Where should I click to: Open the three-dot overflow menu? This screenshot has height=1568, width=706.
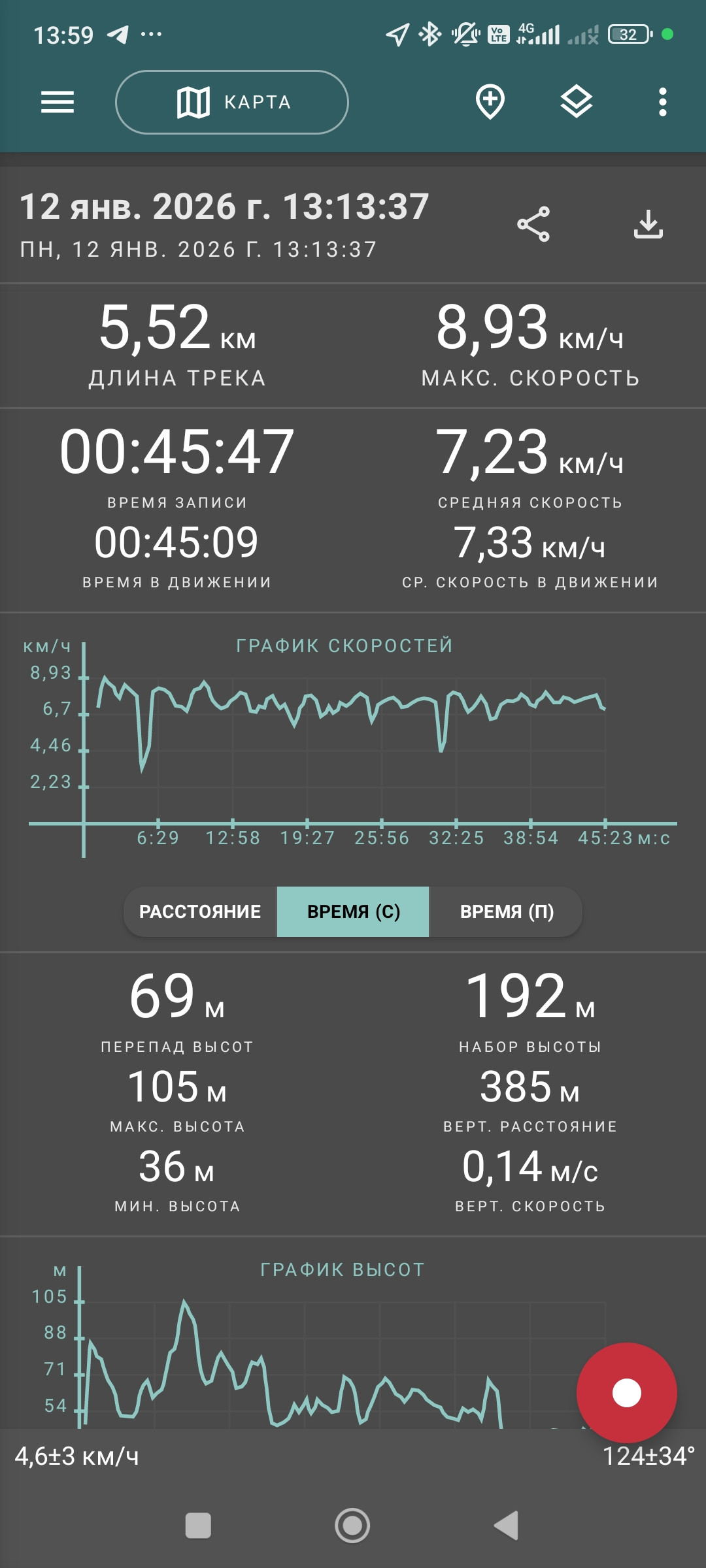pos(663,102)
